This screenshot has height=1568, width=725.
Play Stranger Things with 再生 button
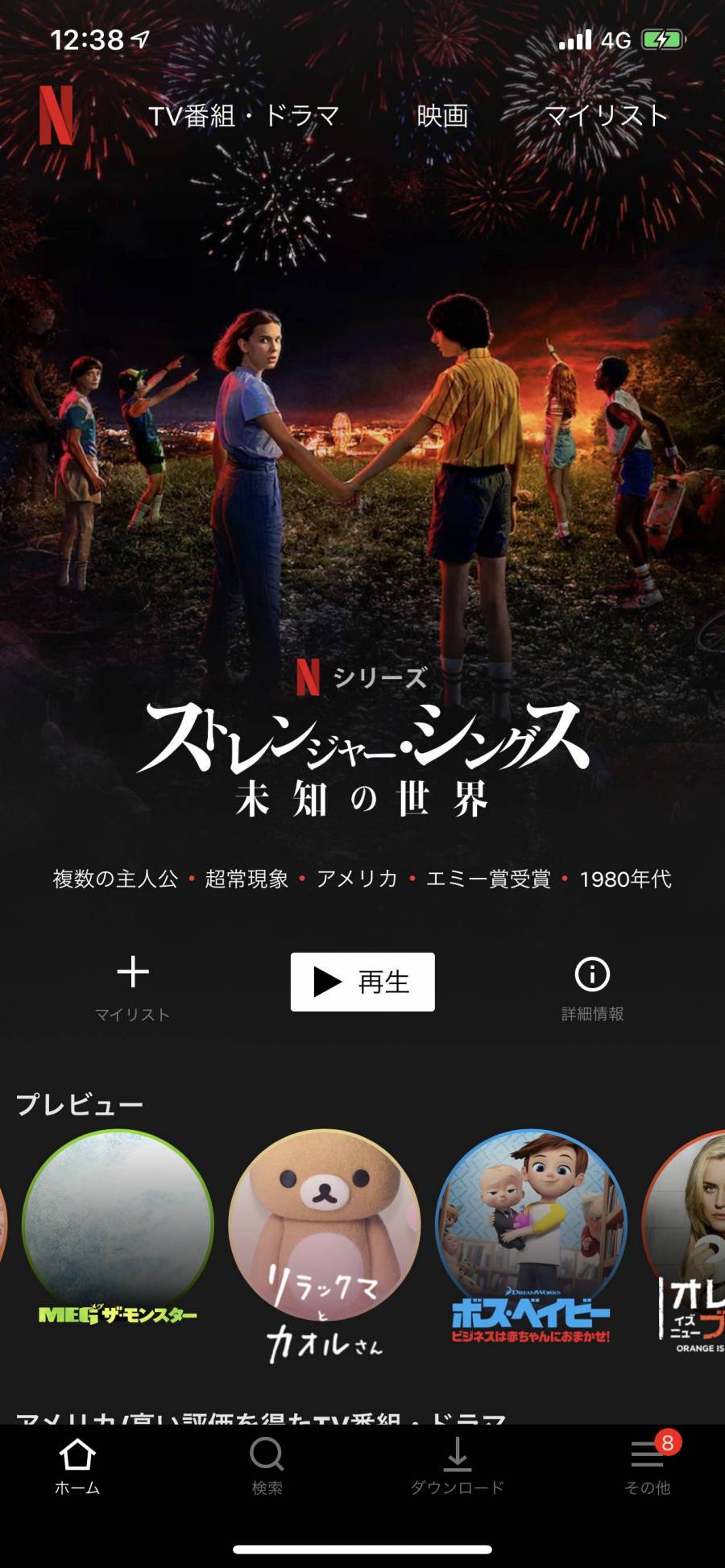362,982
